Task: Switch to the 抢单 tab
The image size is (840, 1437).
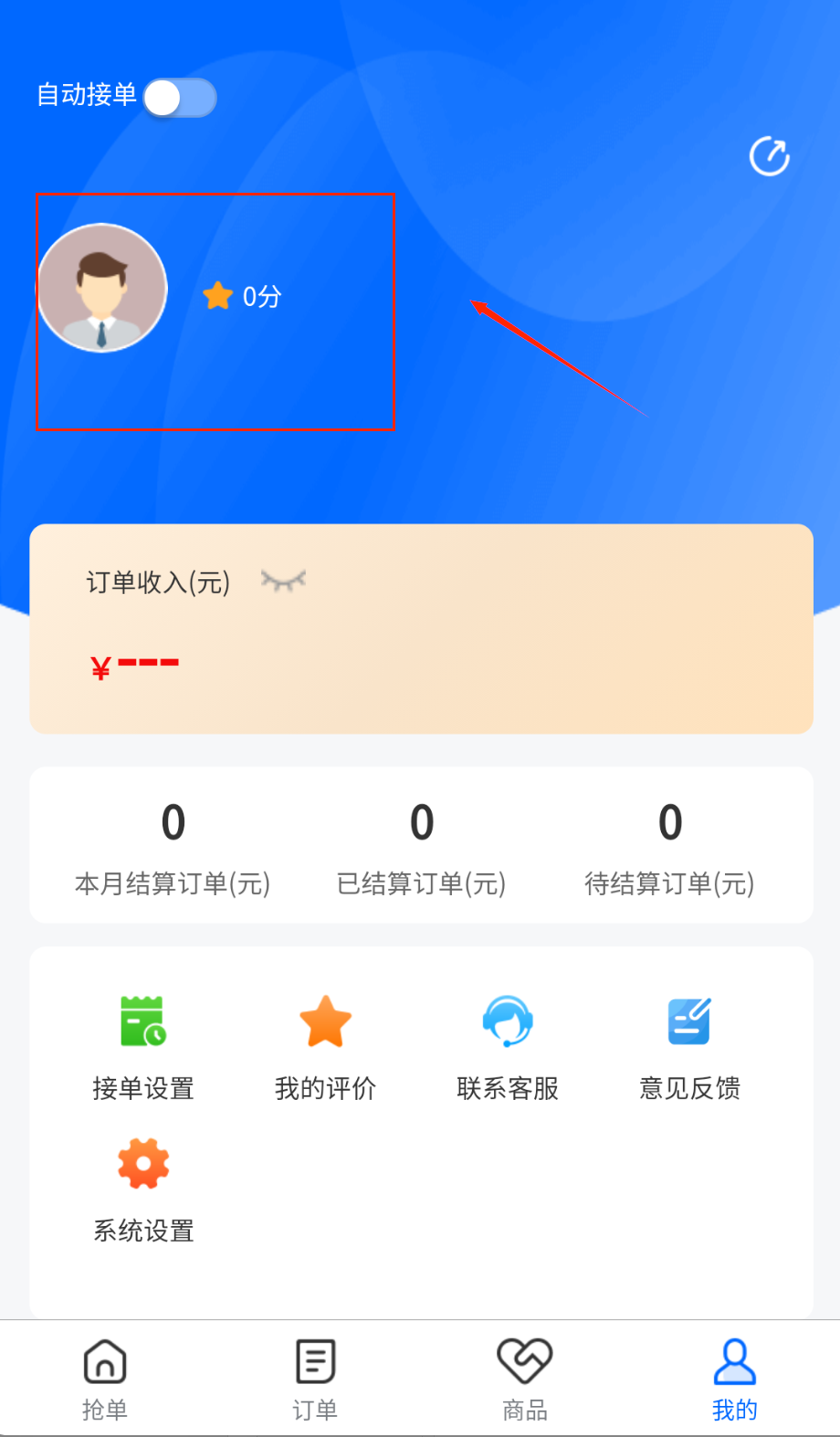Action: click(x=105, y=1379)
